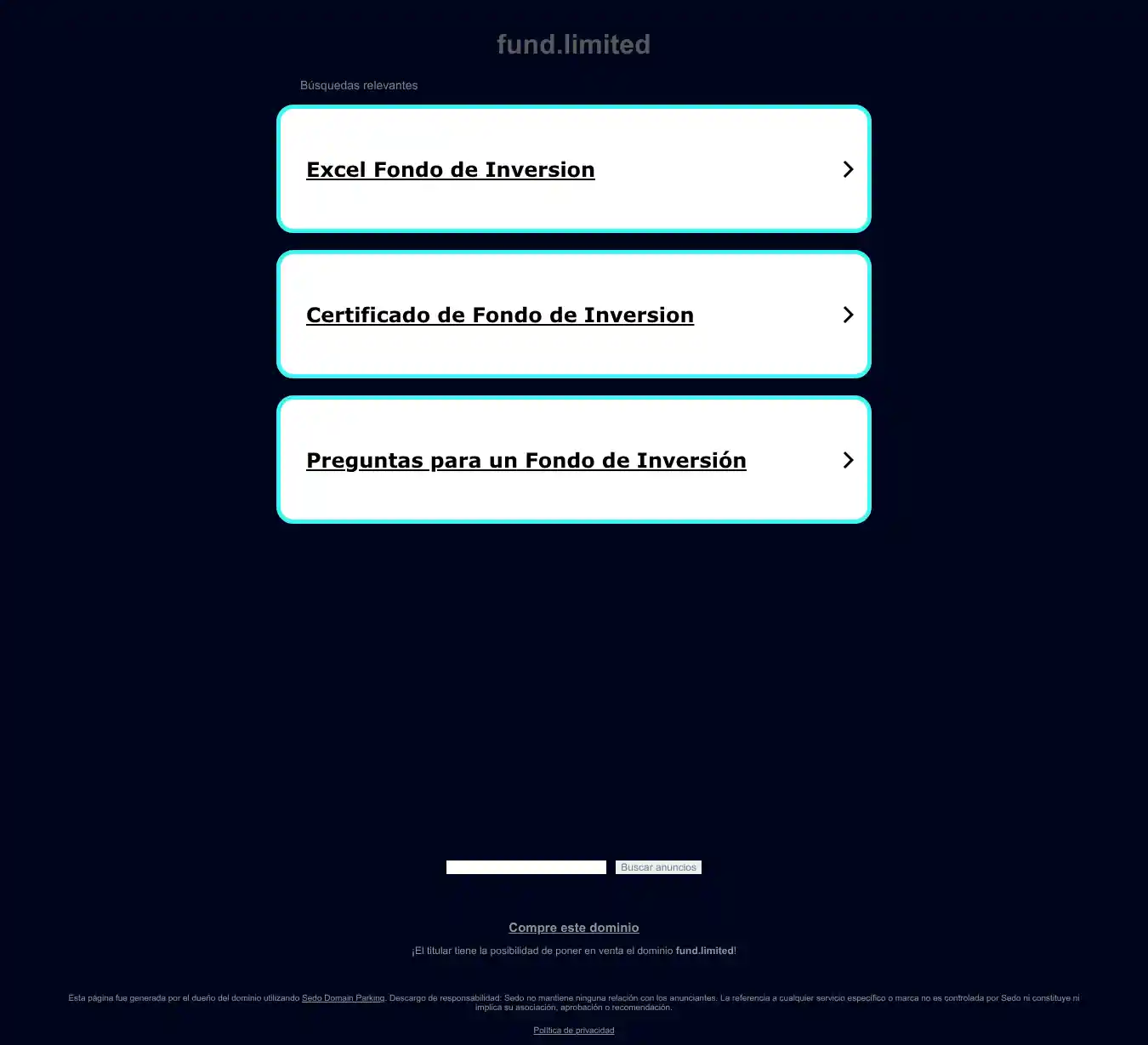Open the Sedo Domain Parking link
Viewport: 1148px width, 1045px height.
[343, 998]
